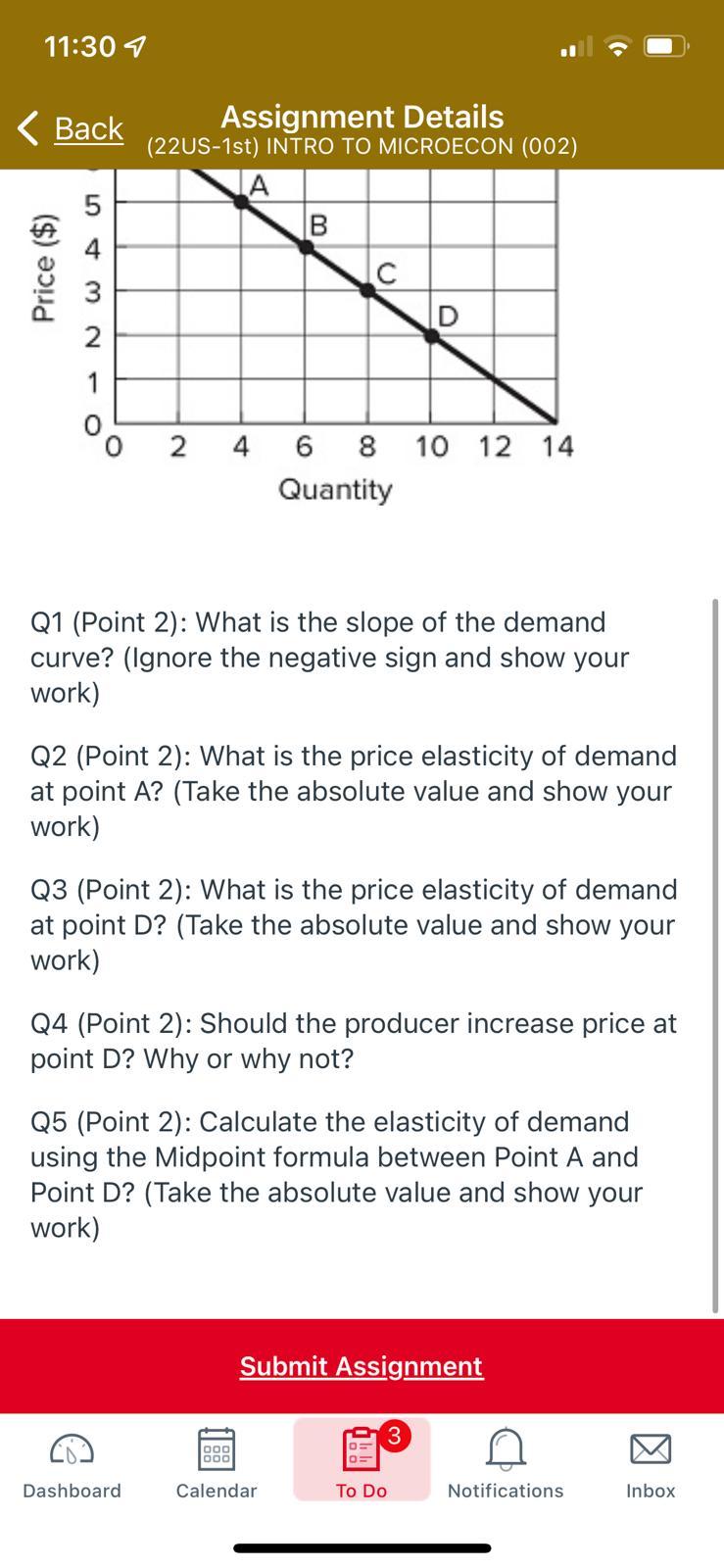Image resolution: width=724 pixels, height=1568 pixels.
Task: Open the Dashboard tab
Action: [x=72, y=1464]
